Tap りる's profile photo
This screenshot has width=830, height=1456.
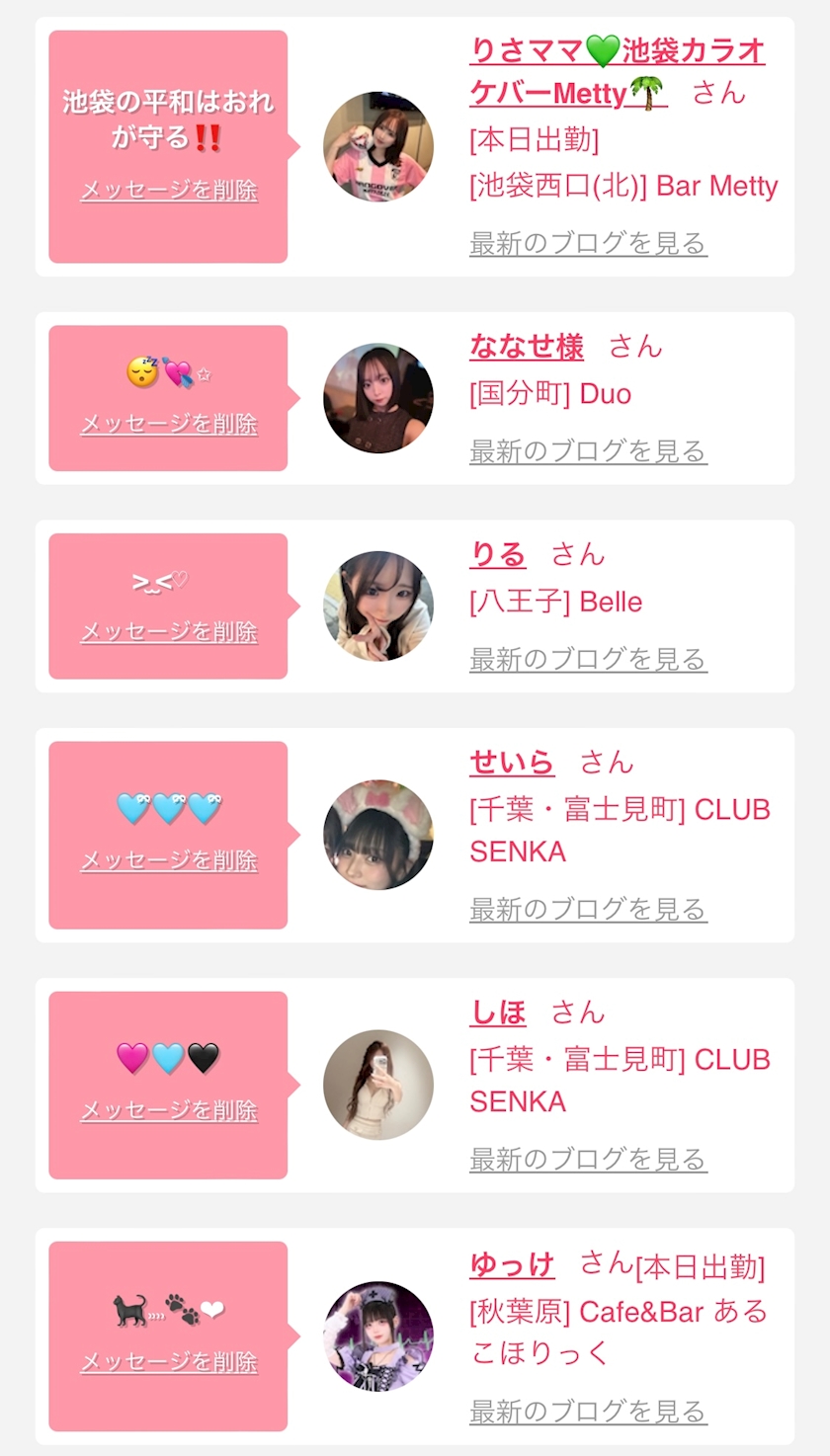pos(378,606)
